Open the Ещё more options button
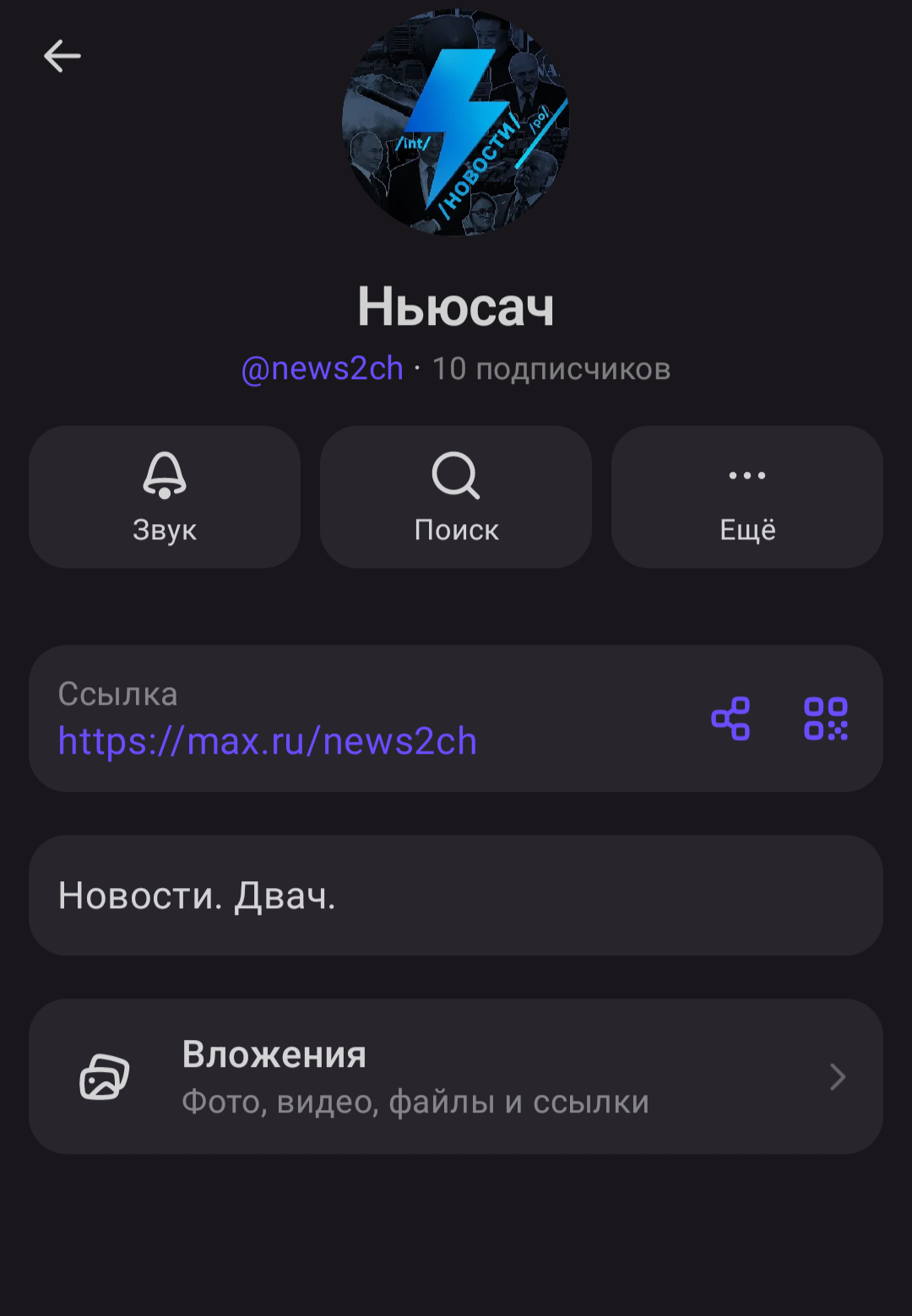Screen dimensions: 912x1316 (x=747, y=497)
